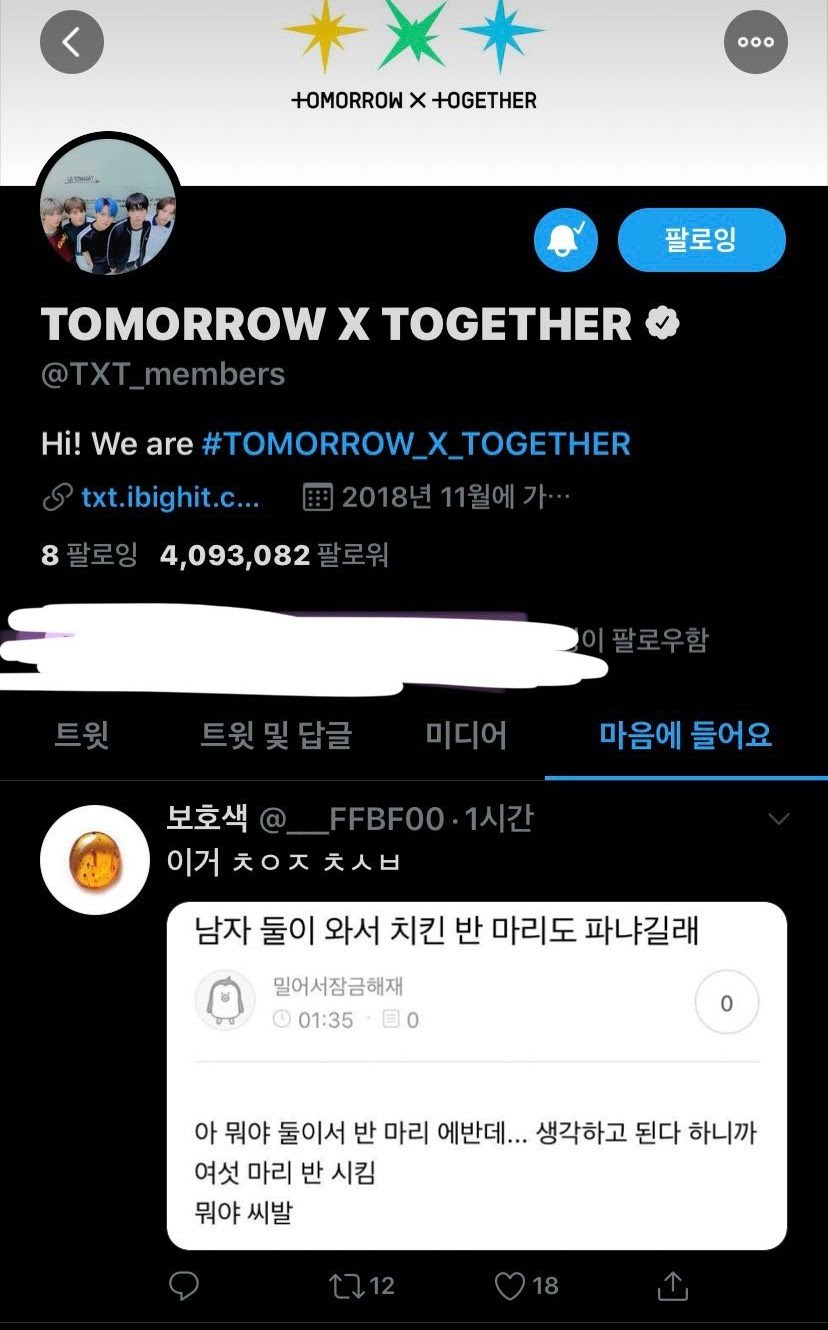Switch to the 트윗 tab
828x1330 pixels.
(82, 736)
